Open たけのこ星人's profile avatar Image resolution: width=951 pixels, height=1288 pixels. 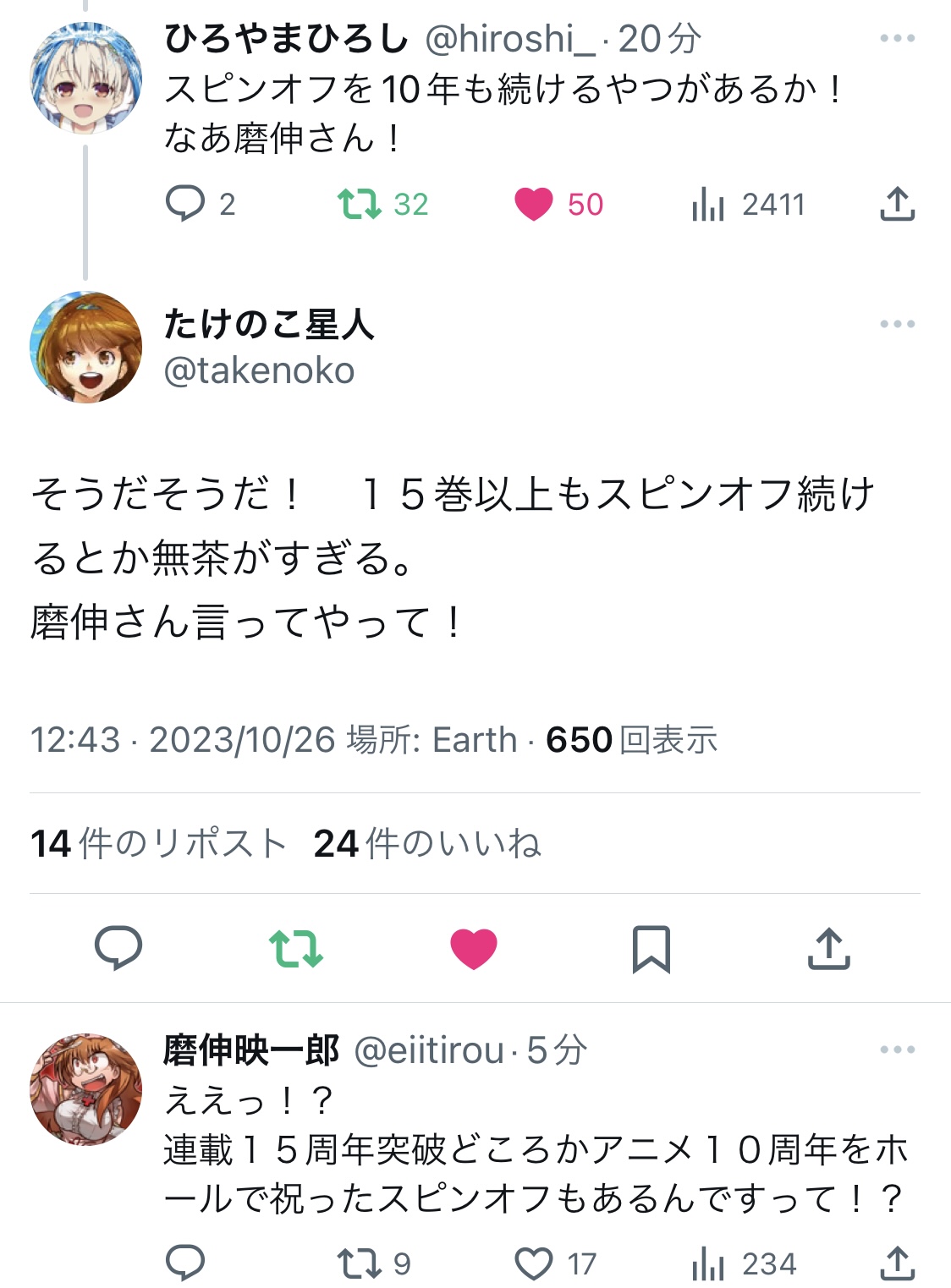pyautogui.click(x=85, y=348)
